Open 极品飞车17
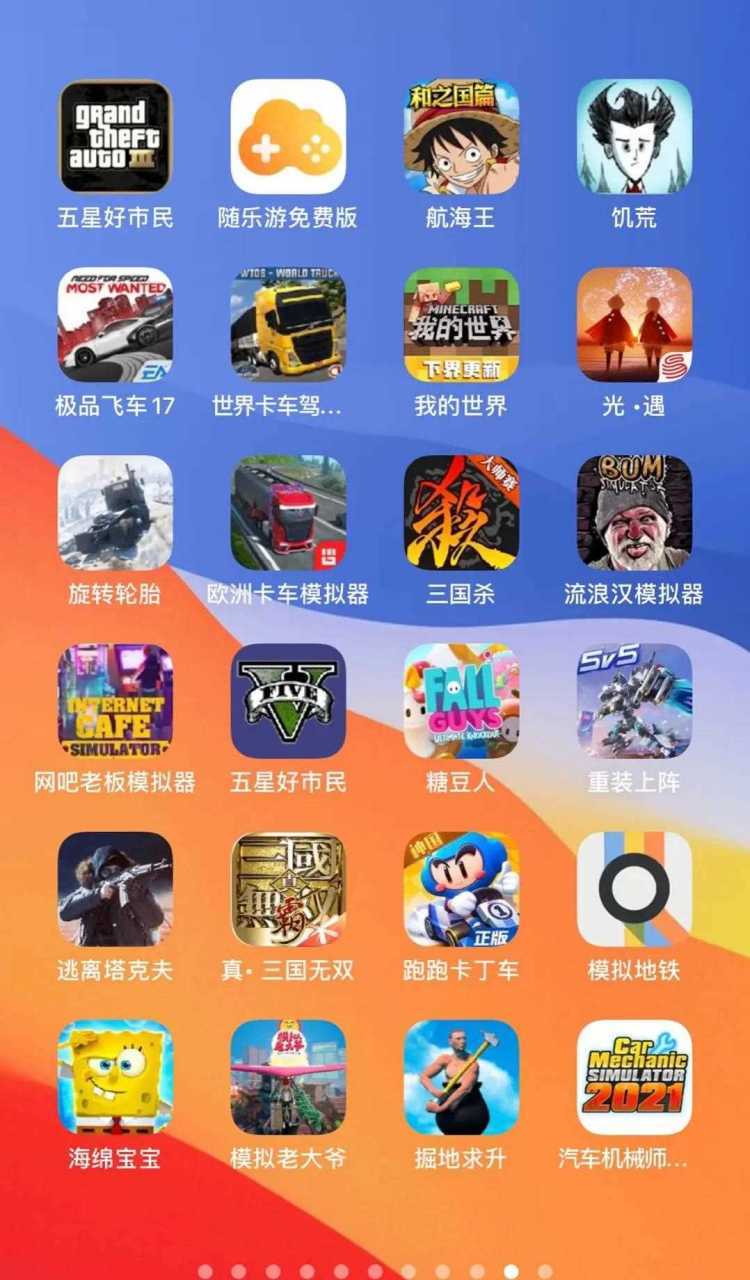 pyautogui.click(x=115, y=325)
